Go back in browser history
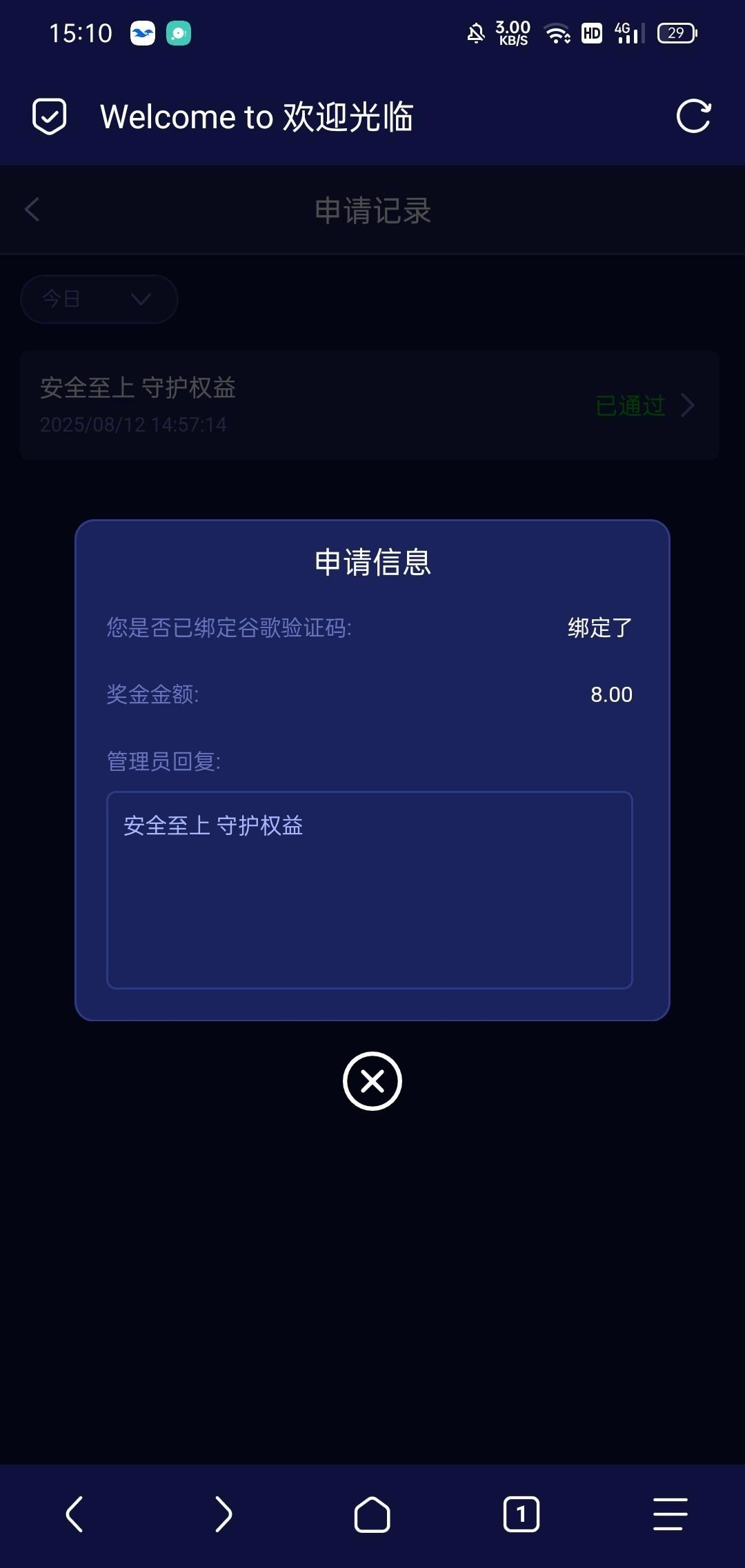745x1568 pixels. pyautogui.click(x=74, y=1514)
